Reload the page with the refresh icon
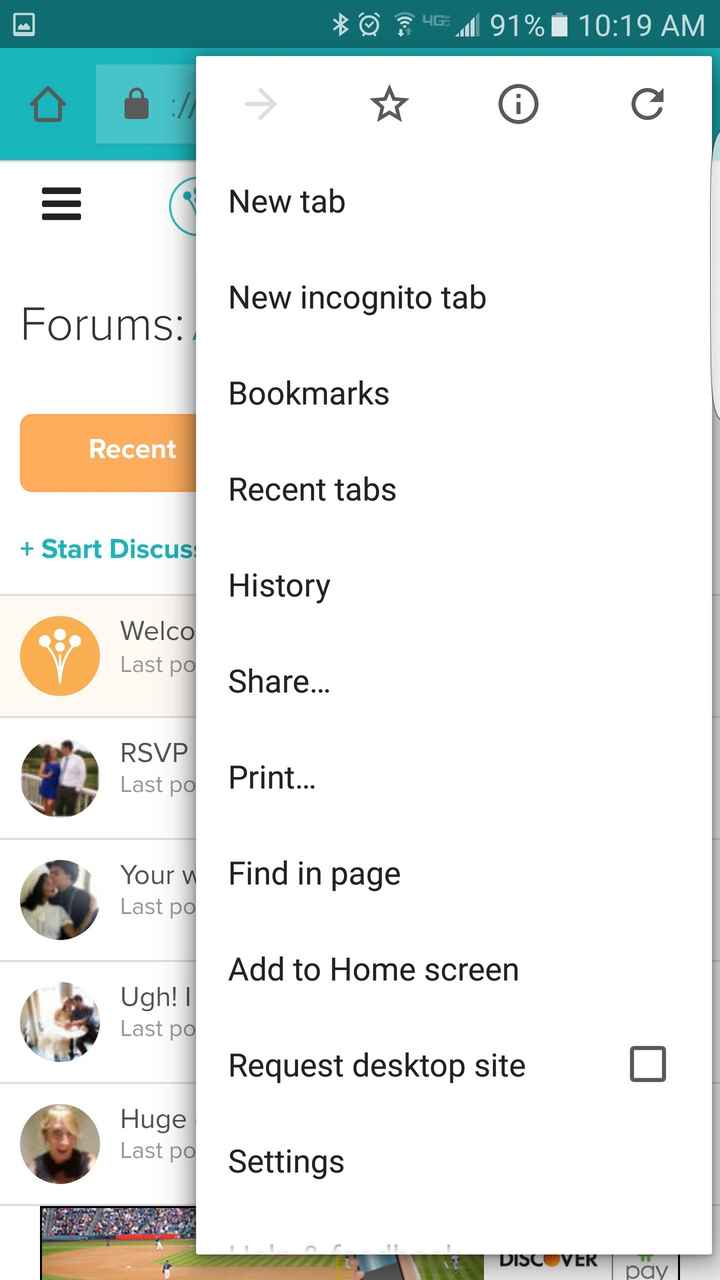 [x=647, y=104]
